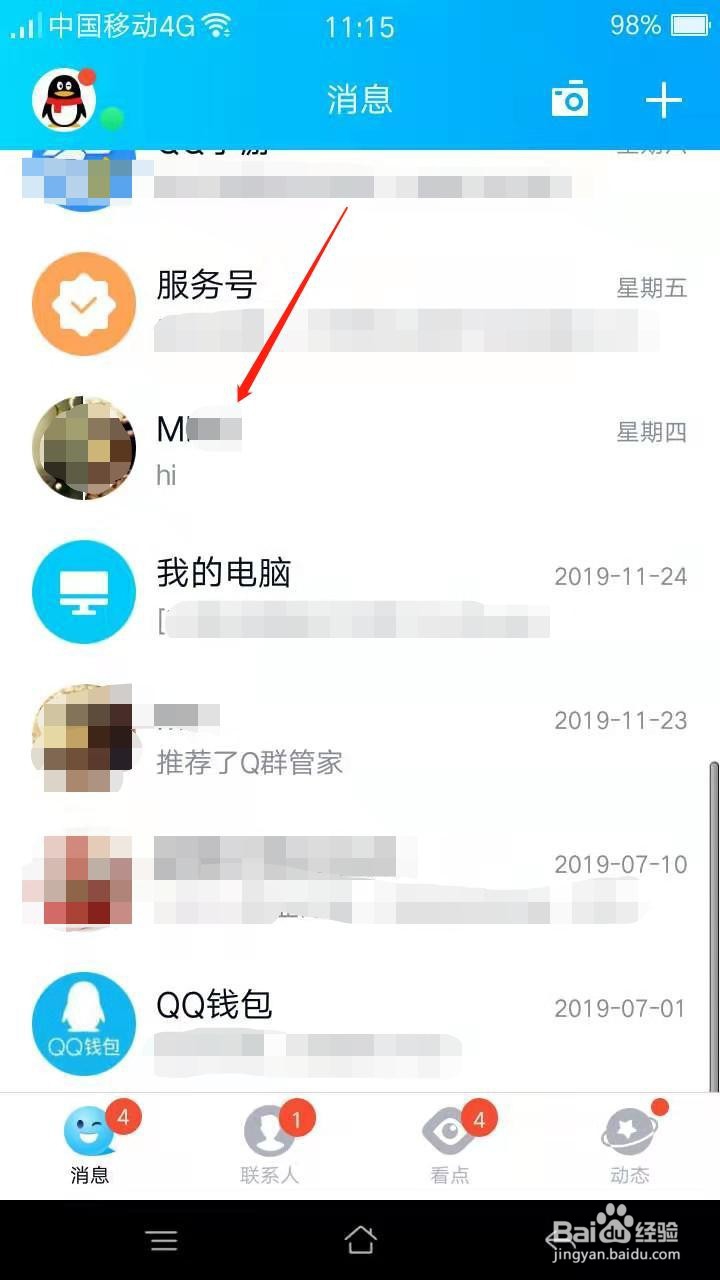Open the camera scan icon
This screenshot has width=720, height=1280.
click(x=570, y=98)
